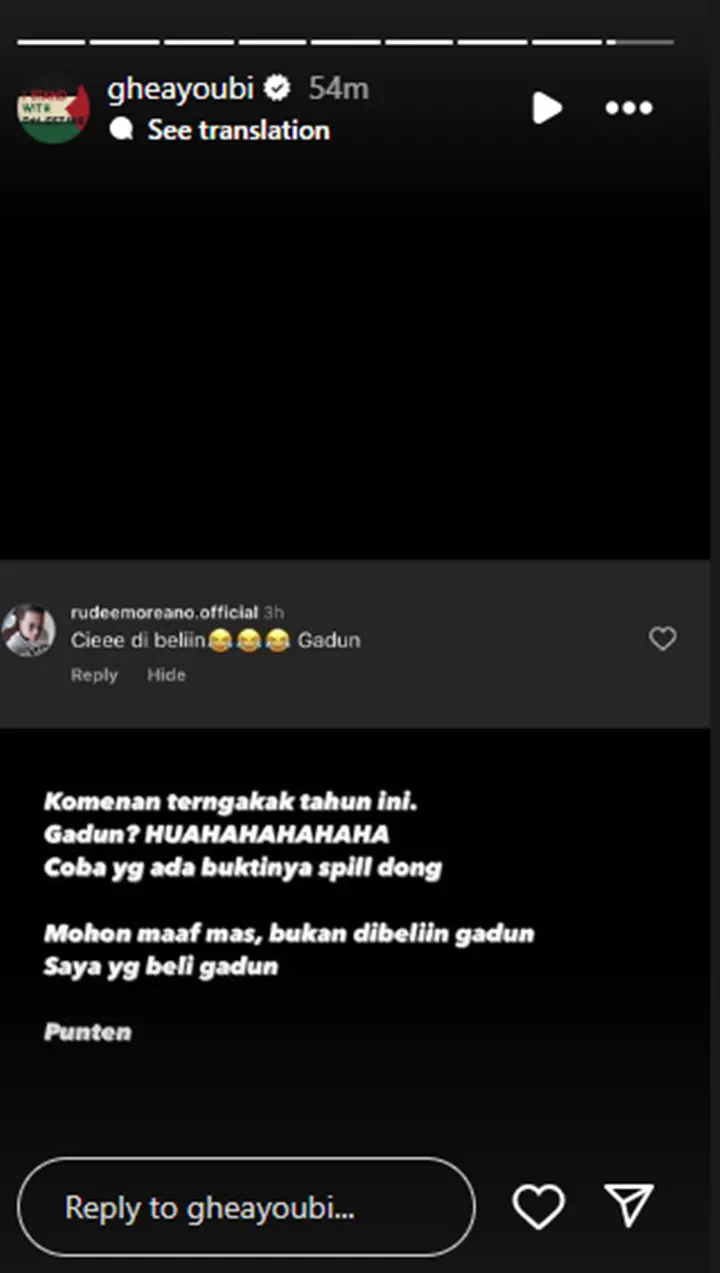Open the three-dot more options menu
The width and height of the screenshot is (720, 1273).
click(x=629, y=108)
